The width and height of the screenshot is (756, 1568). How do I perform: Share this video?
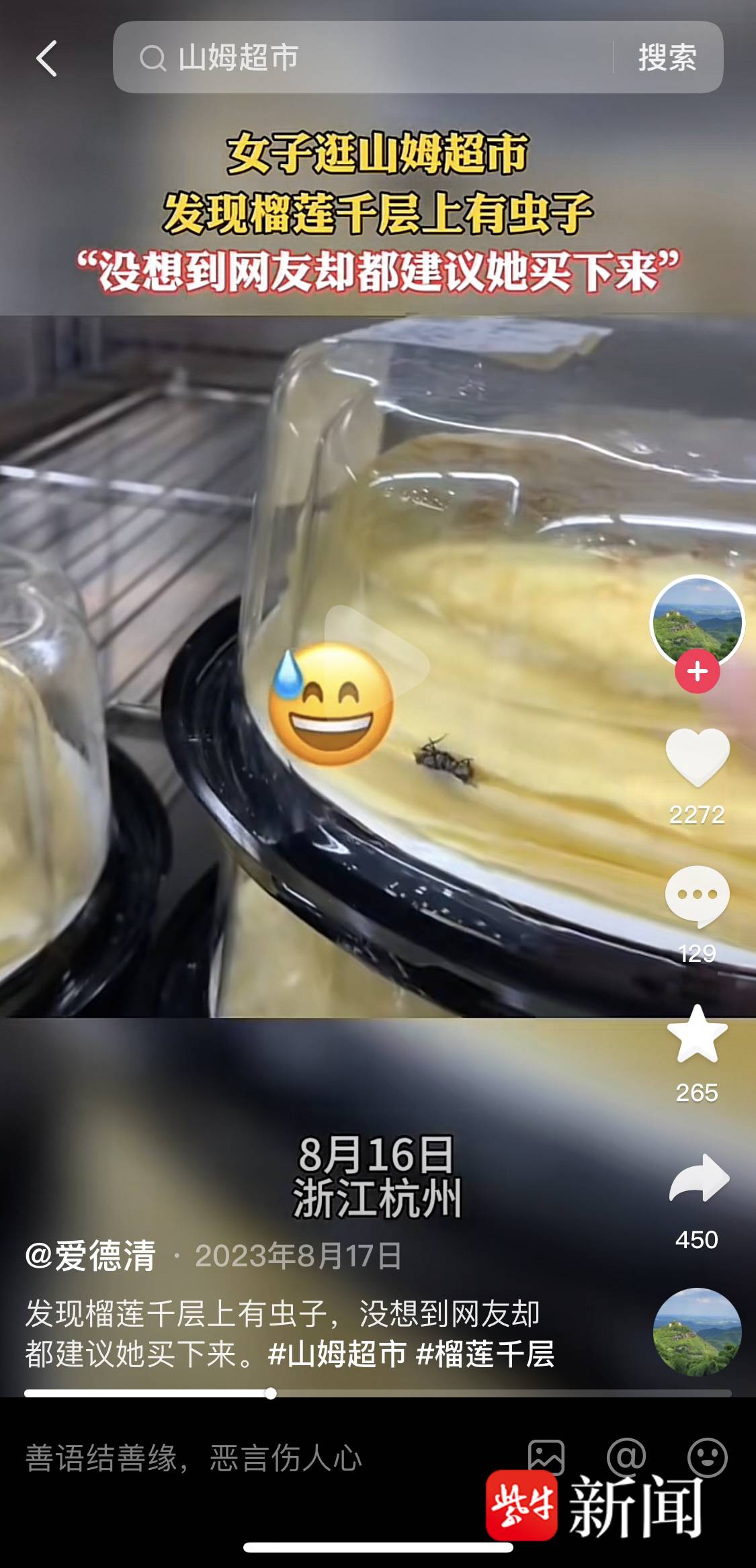coord(699,1179)
